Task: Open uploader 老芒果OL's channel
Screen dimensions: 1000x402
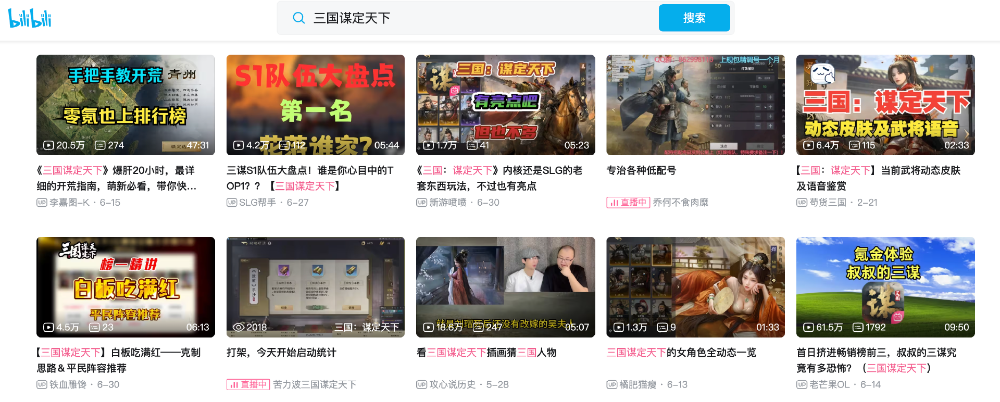Action: click(x=831, y=384)
